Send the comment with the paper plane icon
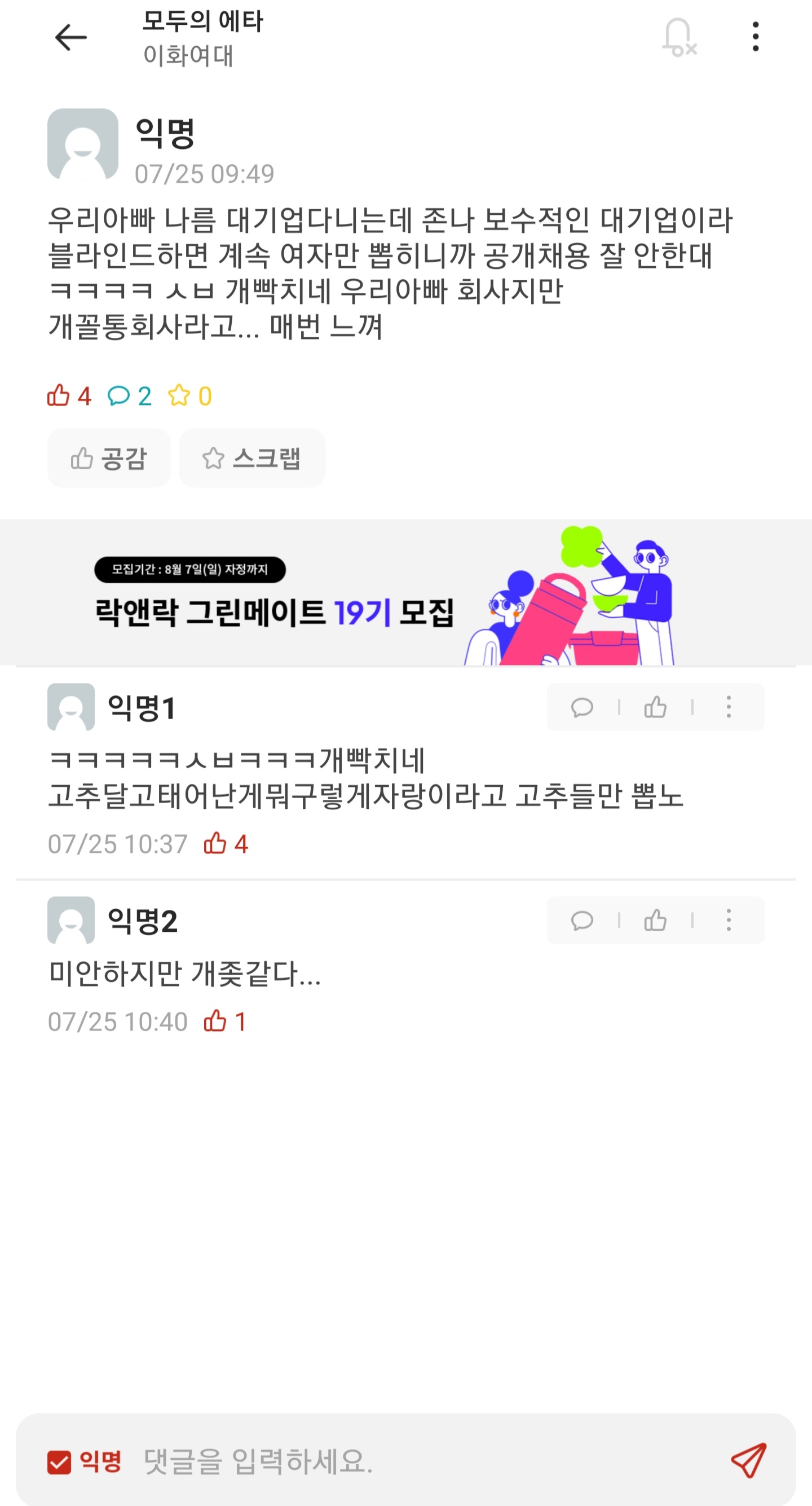 click(748, 1460)
